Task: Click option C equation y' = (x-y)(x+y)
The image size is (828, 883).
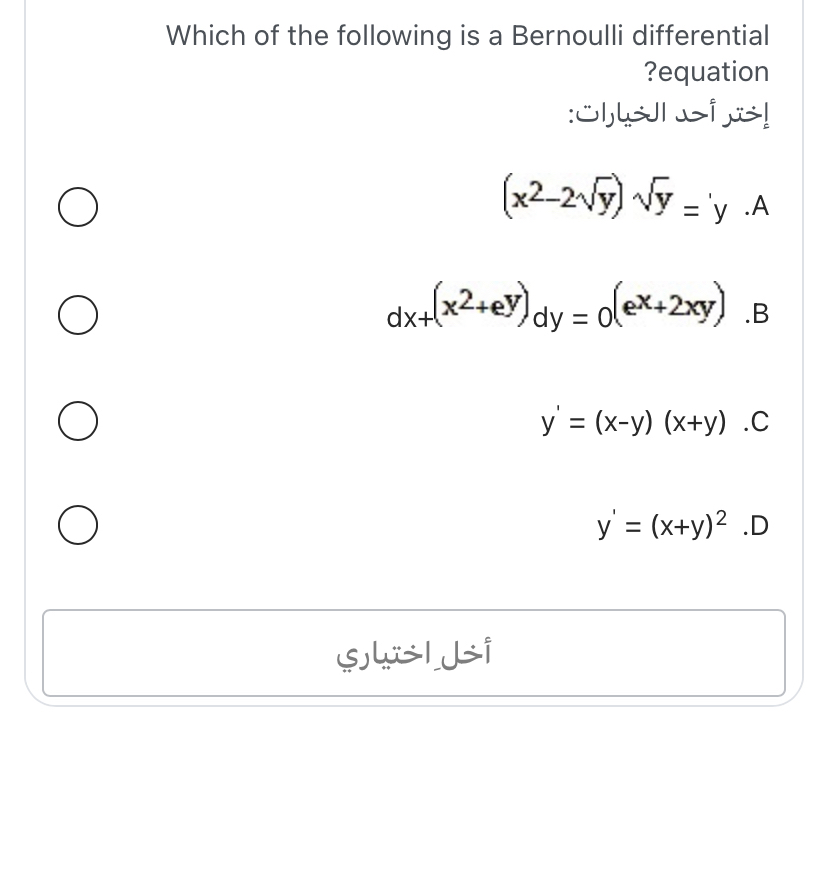Action: coord(630,422)
